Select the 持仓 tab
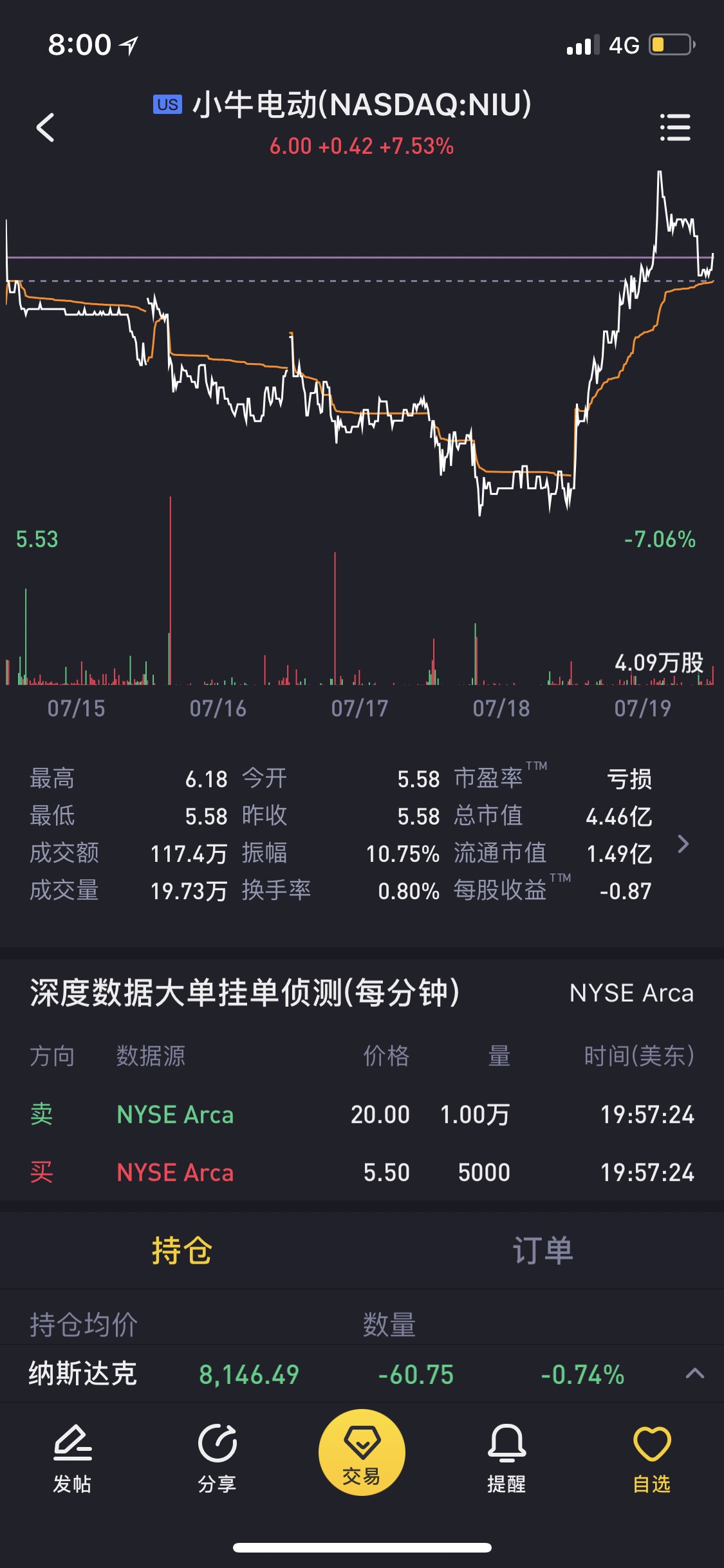724x1568 pixels. click(x=181, y=1251)
